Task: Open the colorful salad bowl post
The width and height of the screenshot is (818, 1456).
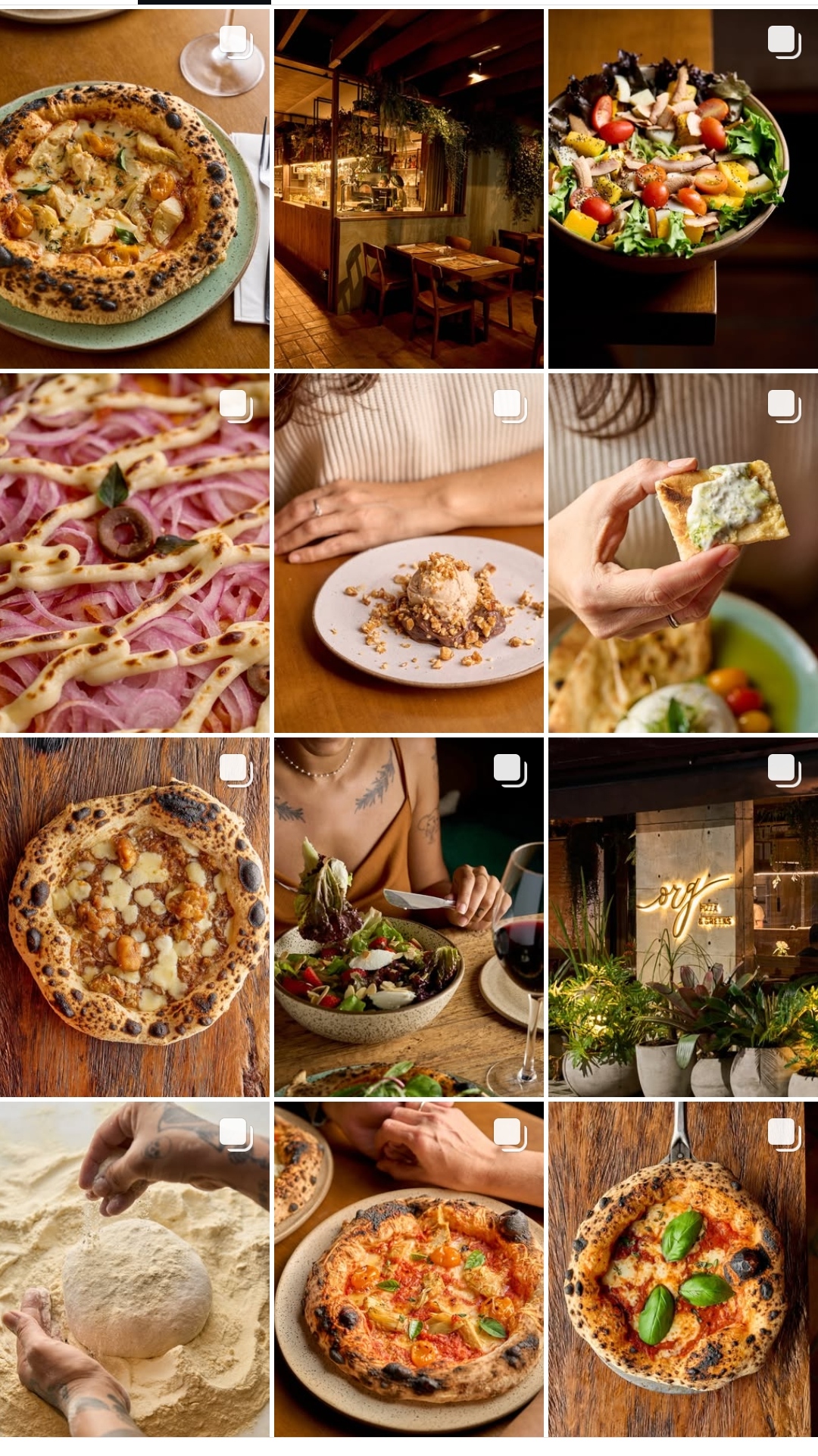Action: tap(682, 189)
